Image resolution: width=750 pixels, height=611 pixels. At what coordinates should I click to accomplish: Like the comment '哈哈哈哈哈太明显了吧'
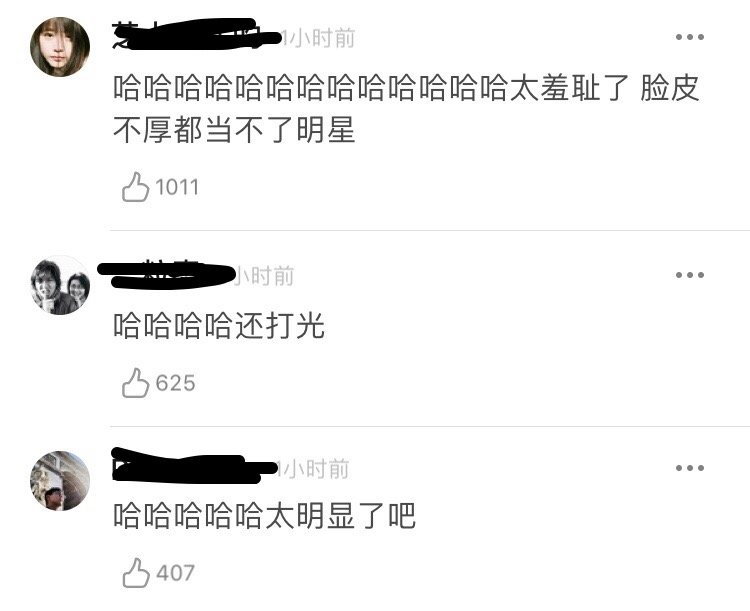pyautogui.click(x=136, y=574)
